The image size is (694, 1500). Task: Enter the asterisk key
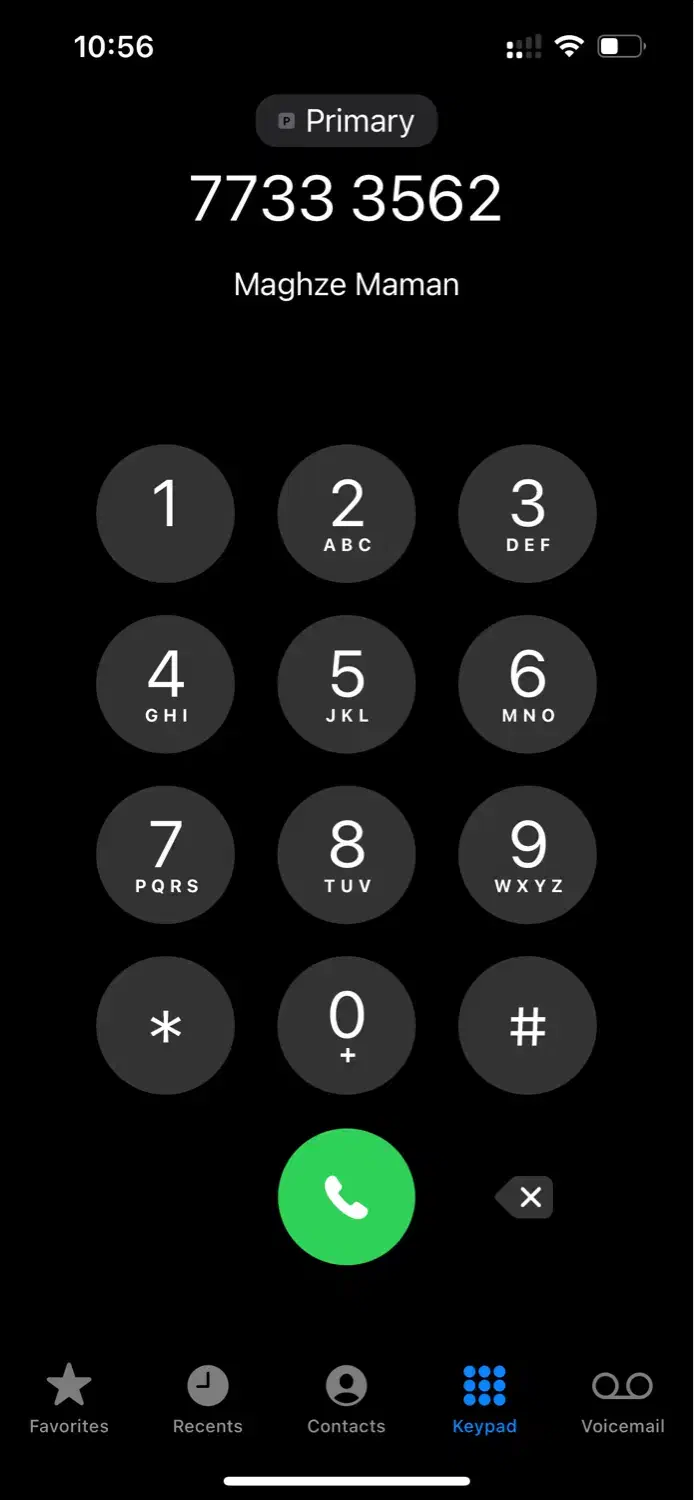coord(165,1026)
